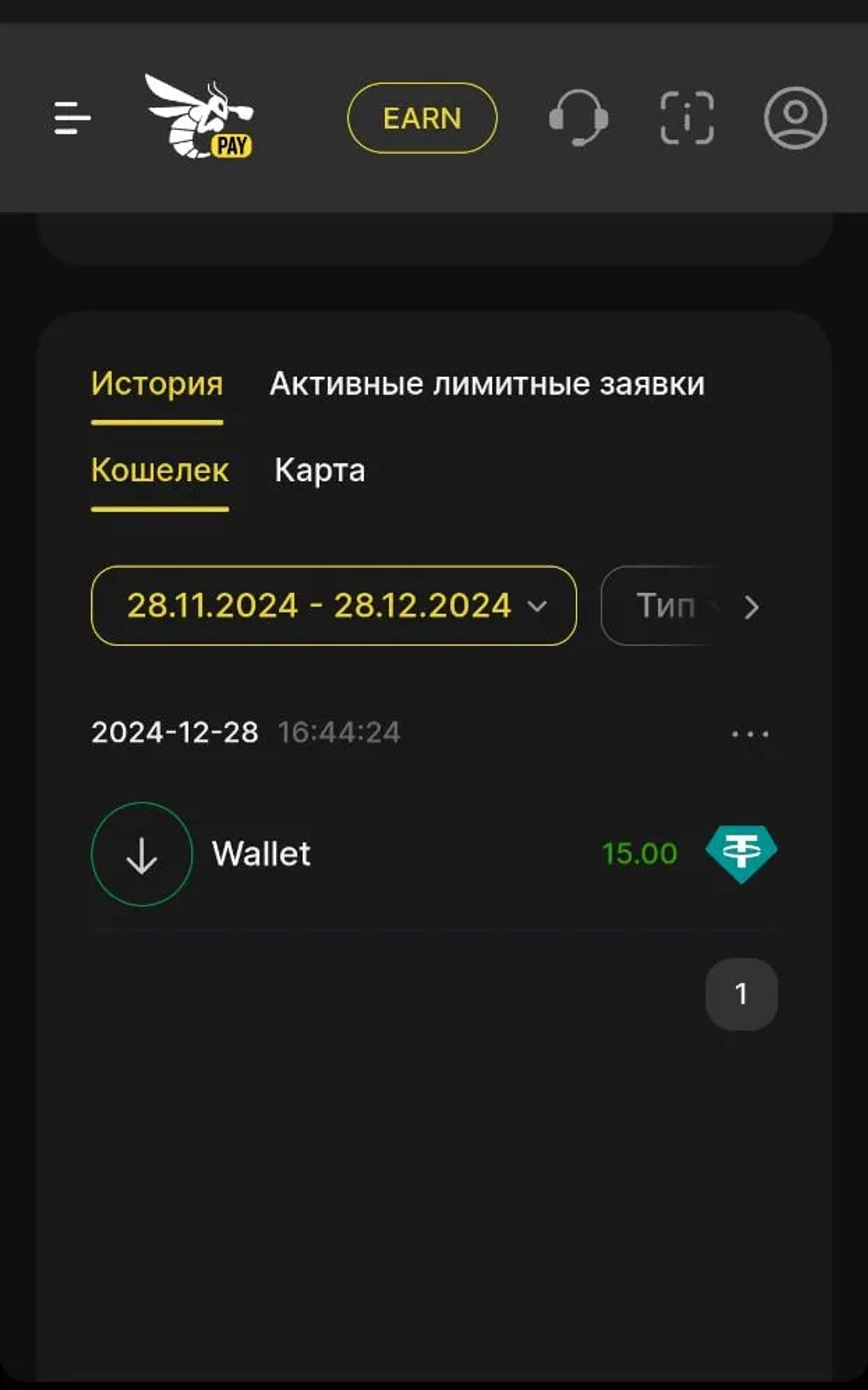This screenshot has height=1390, width=868.
Task: Open the three-dot options for the 2024-12-28 transaction
Action: pyautogui.click(x=751, y=733)
